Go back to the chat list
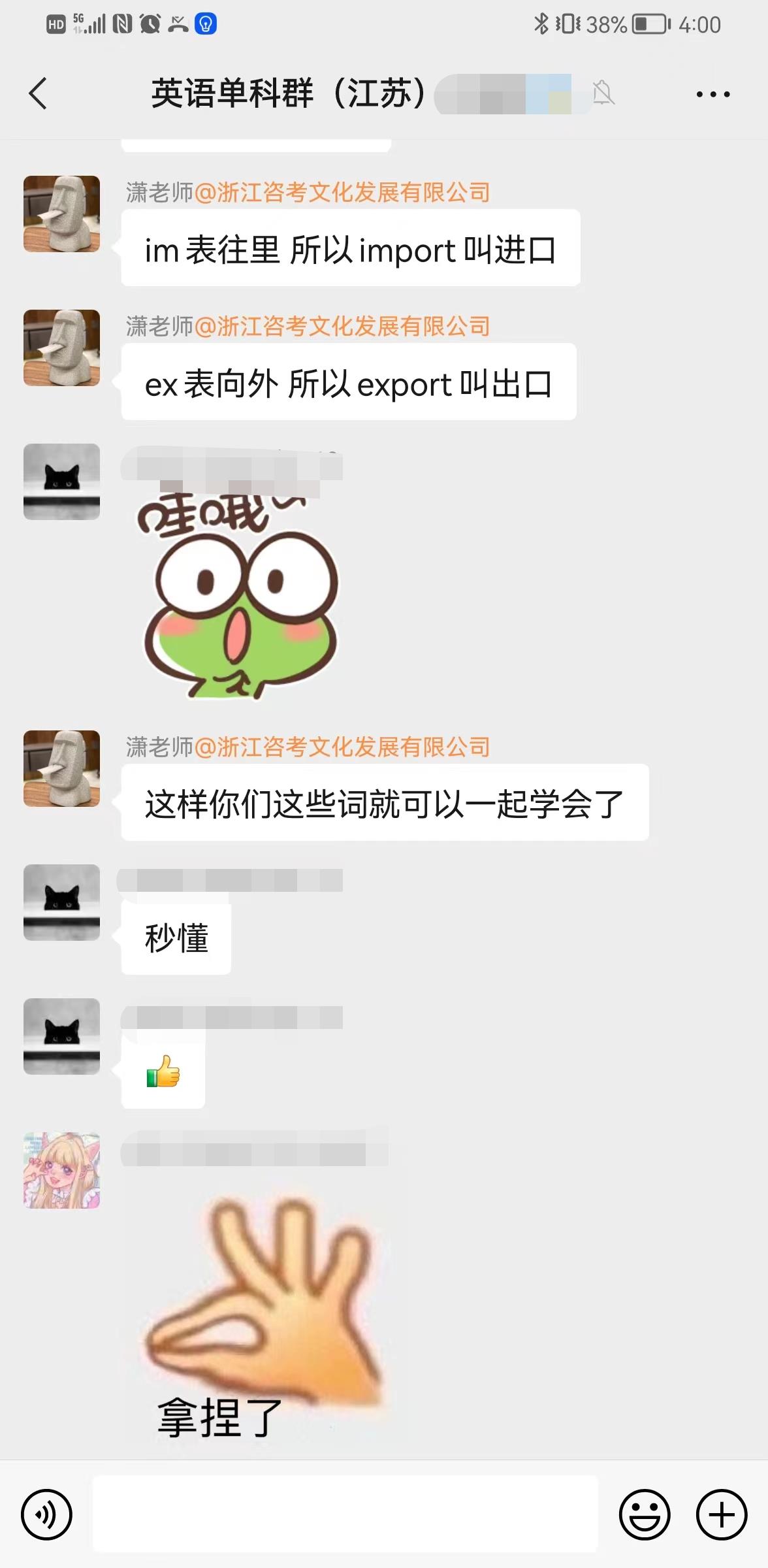 [38, 93]
